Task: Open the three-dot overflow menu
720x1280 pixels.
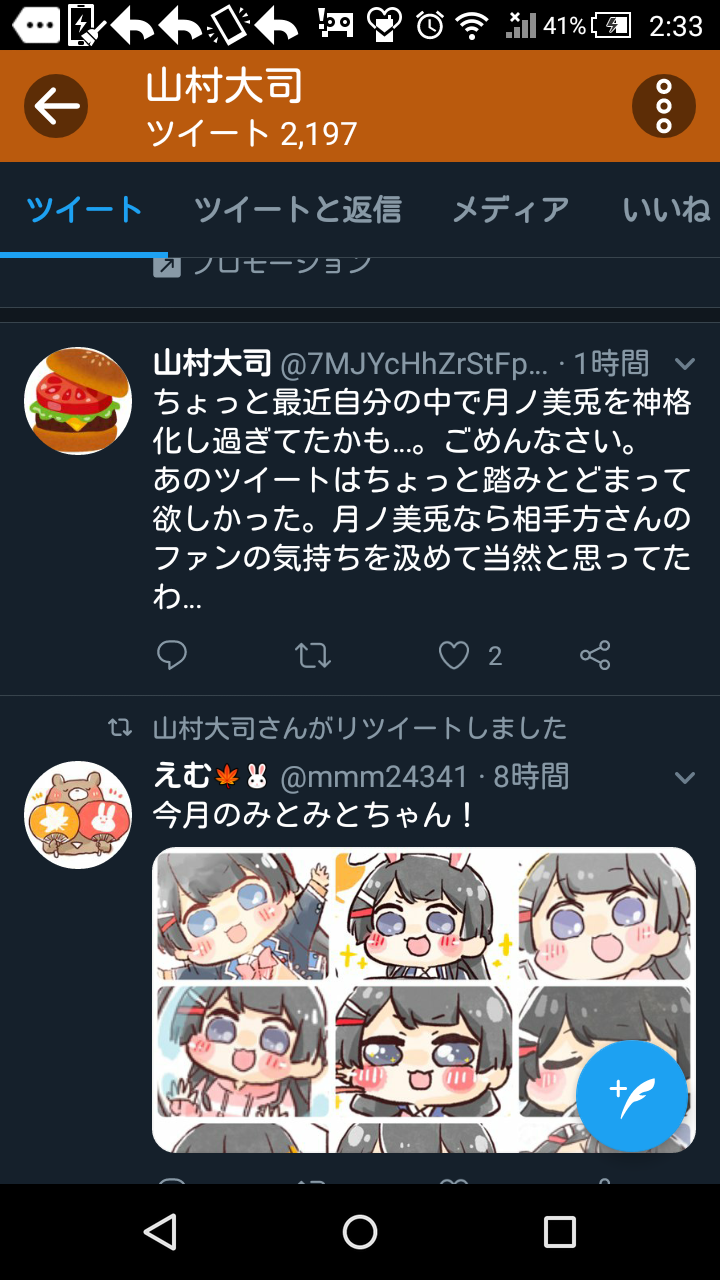Action: (664, 106)
